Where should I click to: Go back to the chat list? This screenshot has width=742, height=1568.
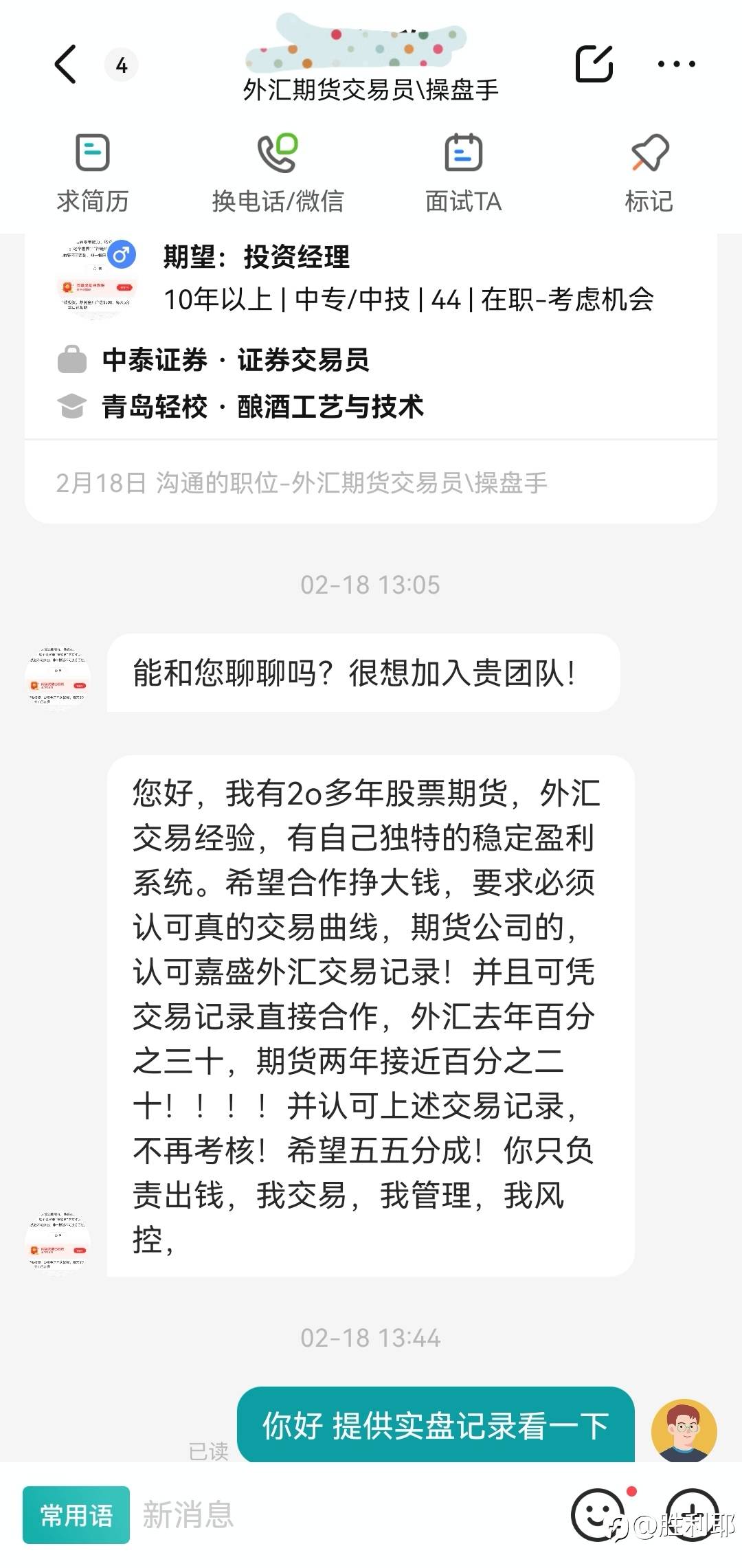[x=66, y=65]
